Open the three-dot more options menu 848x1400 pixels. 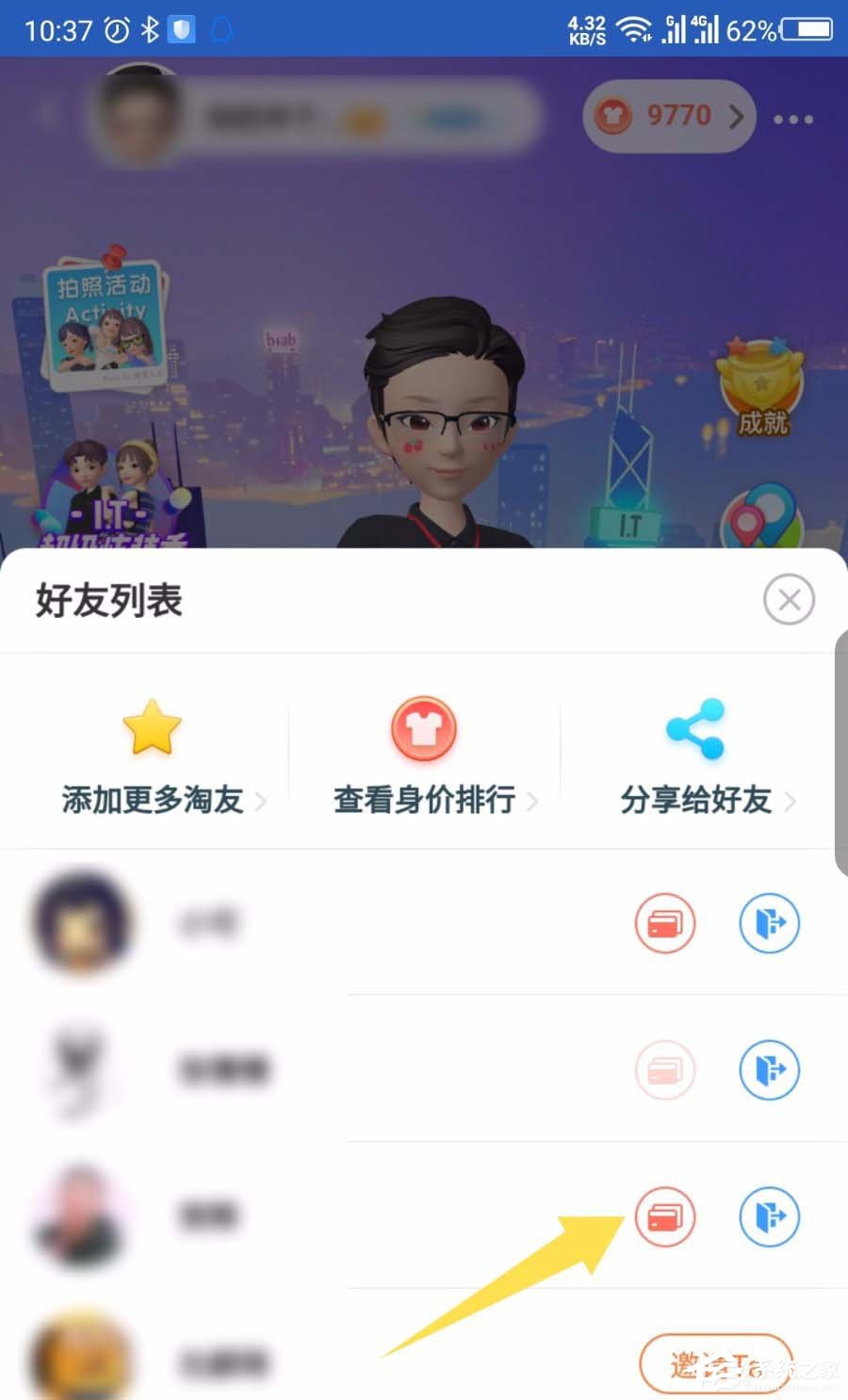point(792,119)
